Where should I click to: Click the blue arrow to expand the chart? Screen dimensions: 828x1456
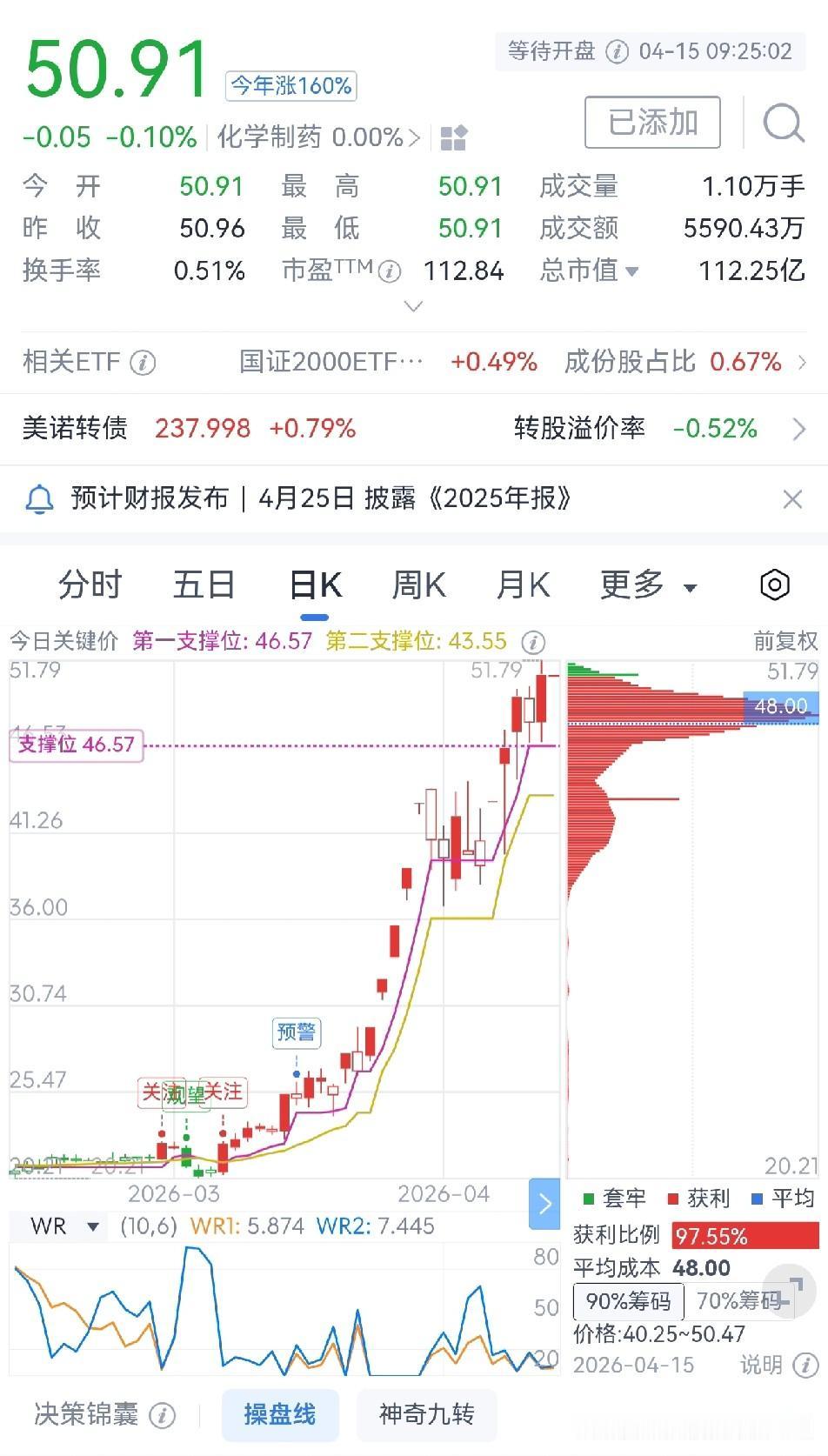tap(544, 1205)
